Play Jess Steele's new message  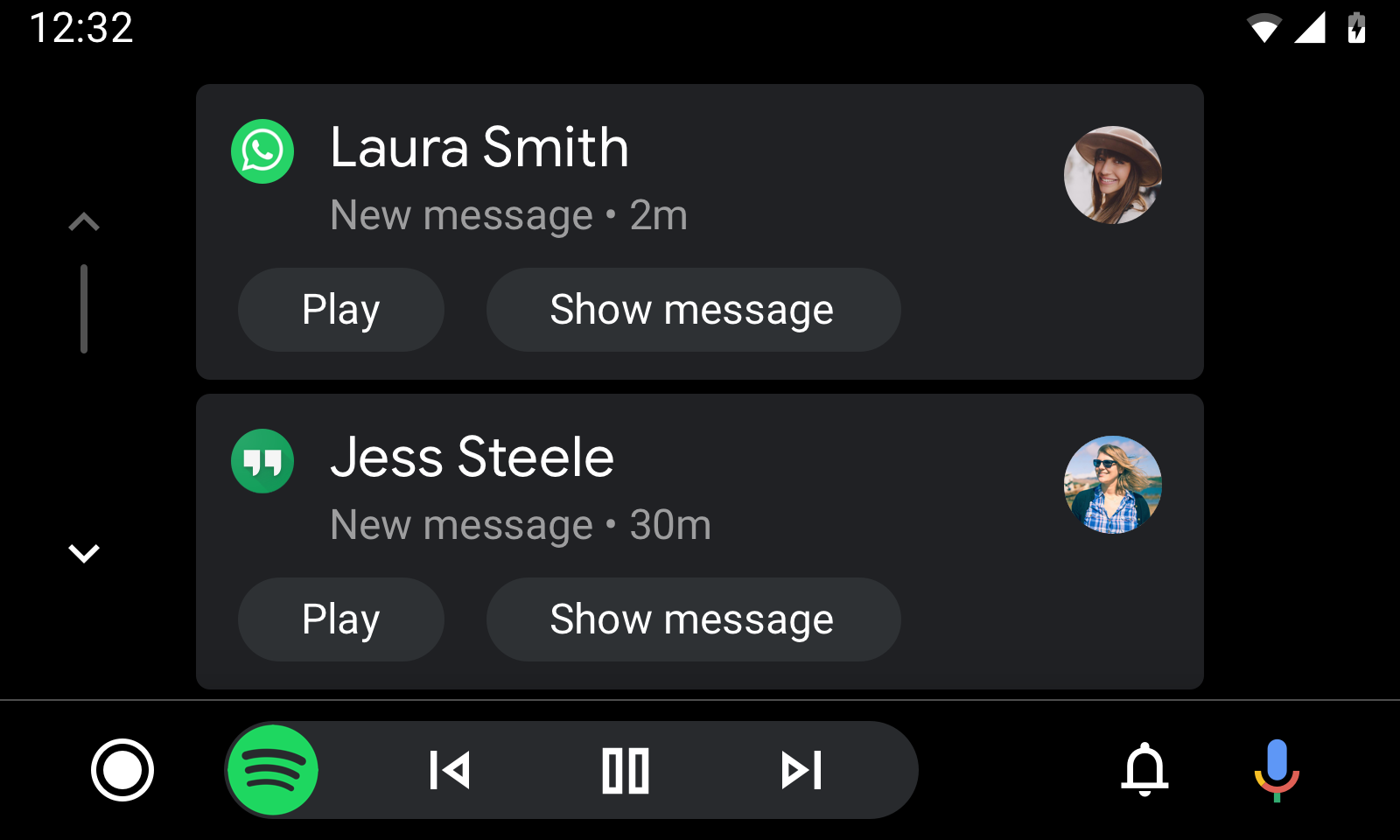[x=340, y=619]
